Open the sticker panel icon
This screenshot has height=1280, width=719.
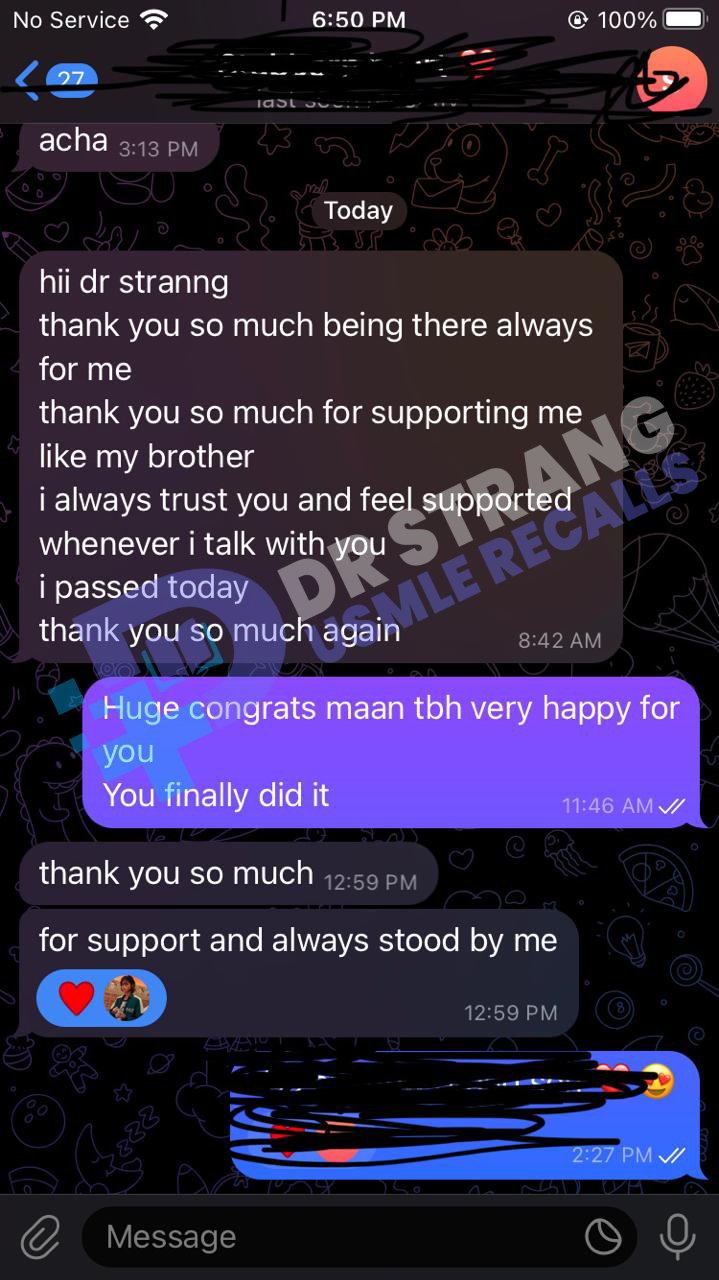point(603,1238)
